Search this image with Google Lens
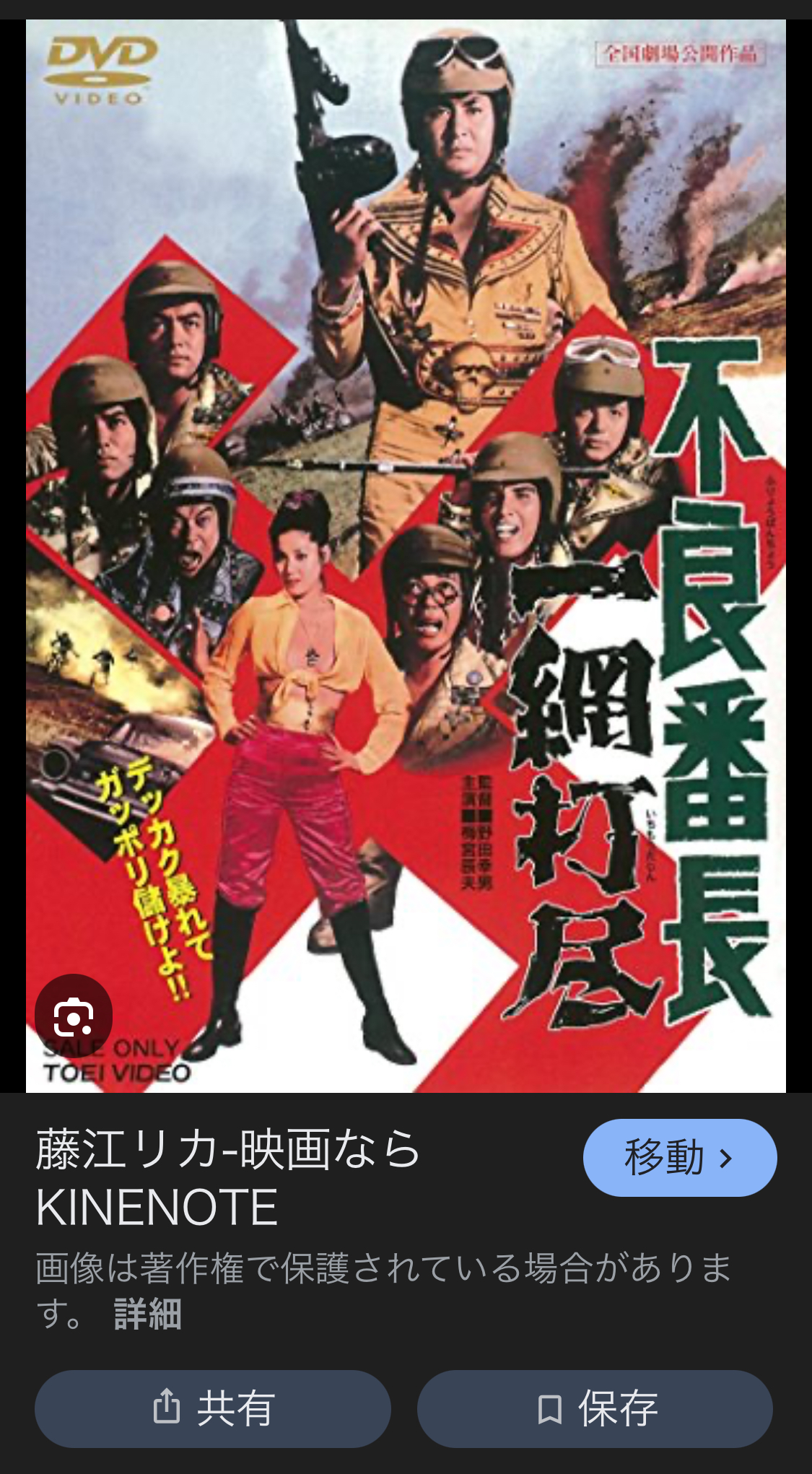812x1474 pixels. (73, 1016)
